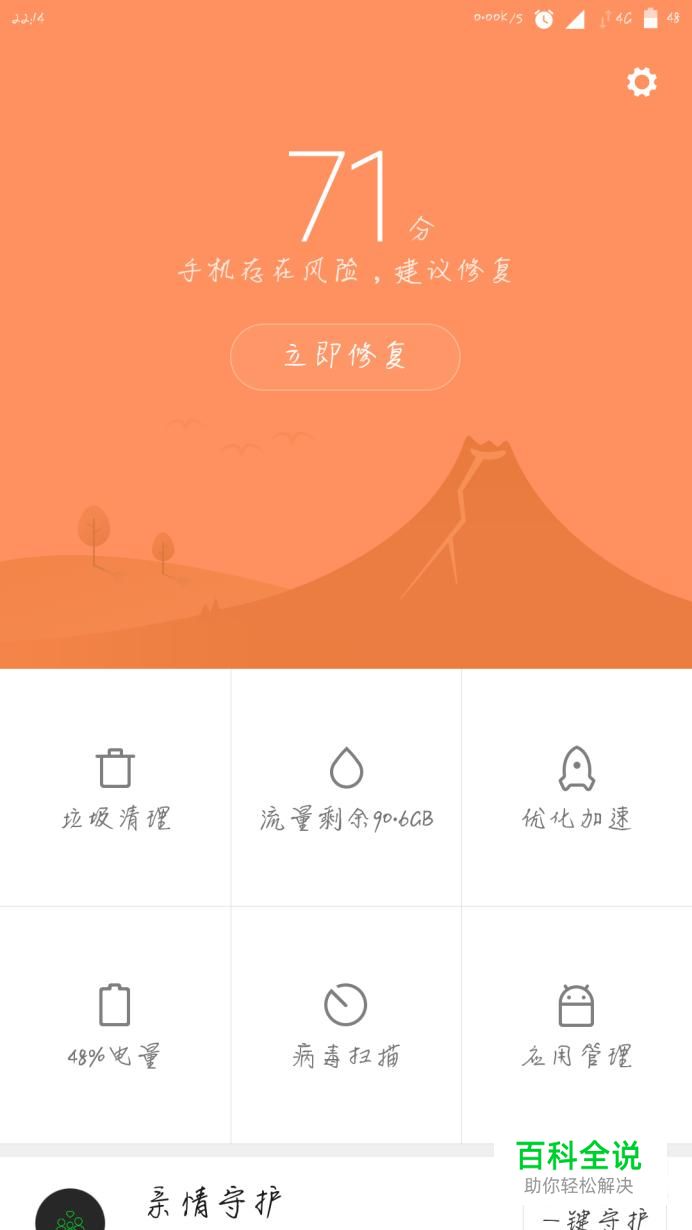The height and width of the screenshot is (1230, 692).
Task: Open the 48%电量 battery tile
Action: pyautogui.click(x=115, y=1025)
